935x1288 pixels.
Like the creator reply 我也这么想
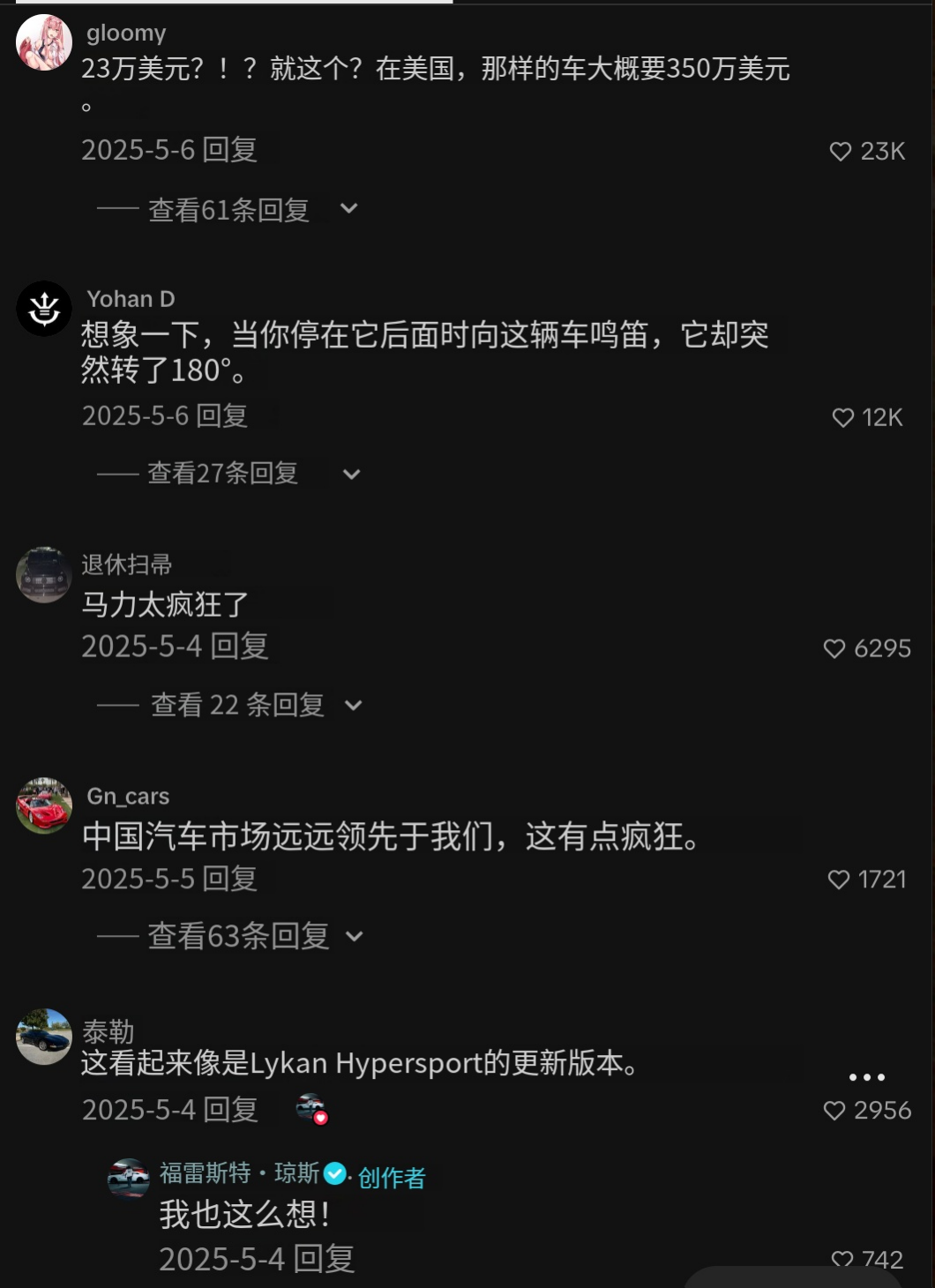[x=841, y=1257]
